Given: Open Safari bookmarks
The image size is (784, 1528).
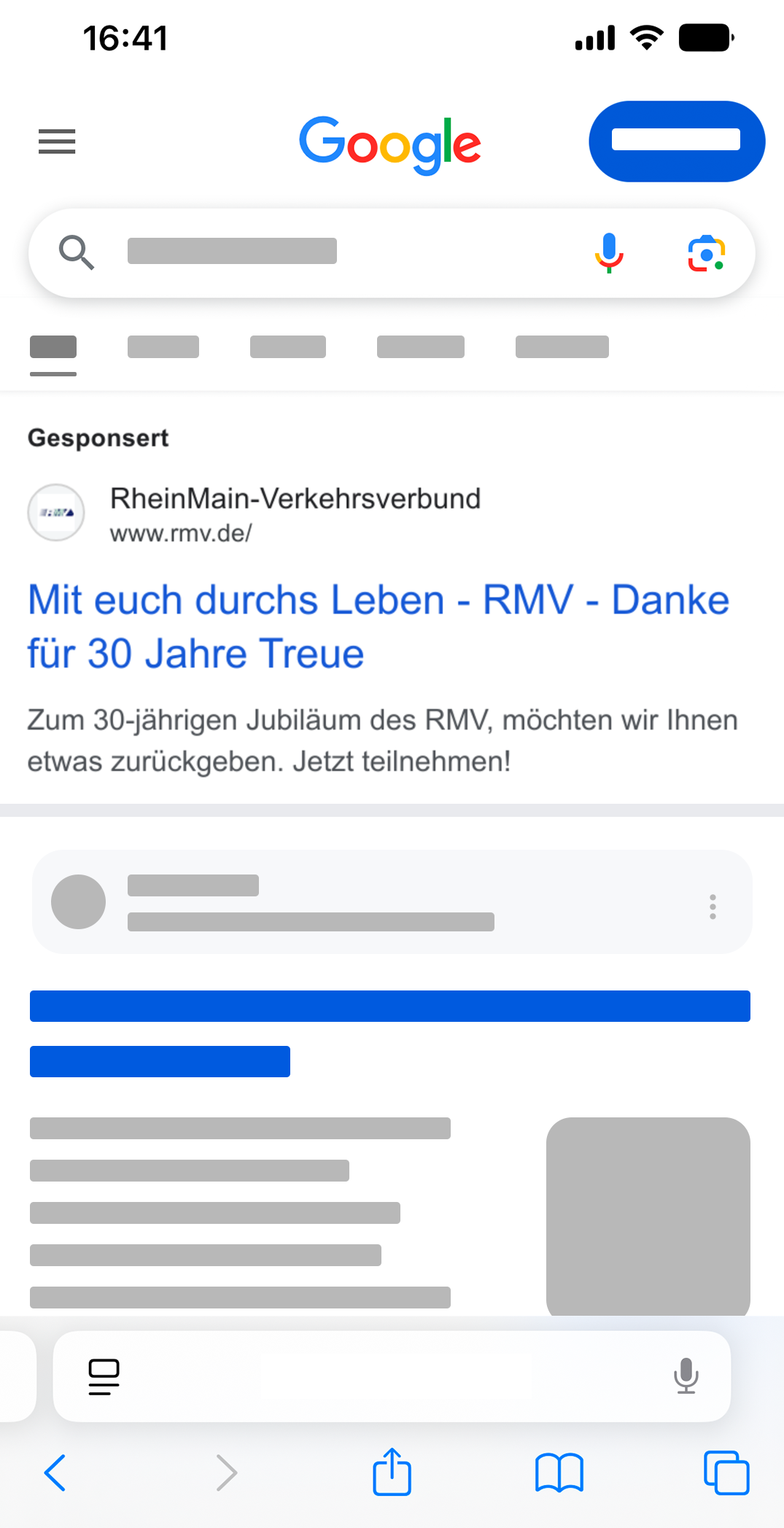Looking at the screenshot, I should point(559,1473).
